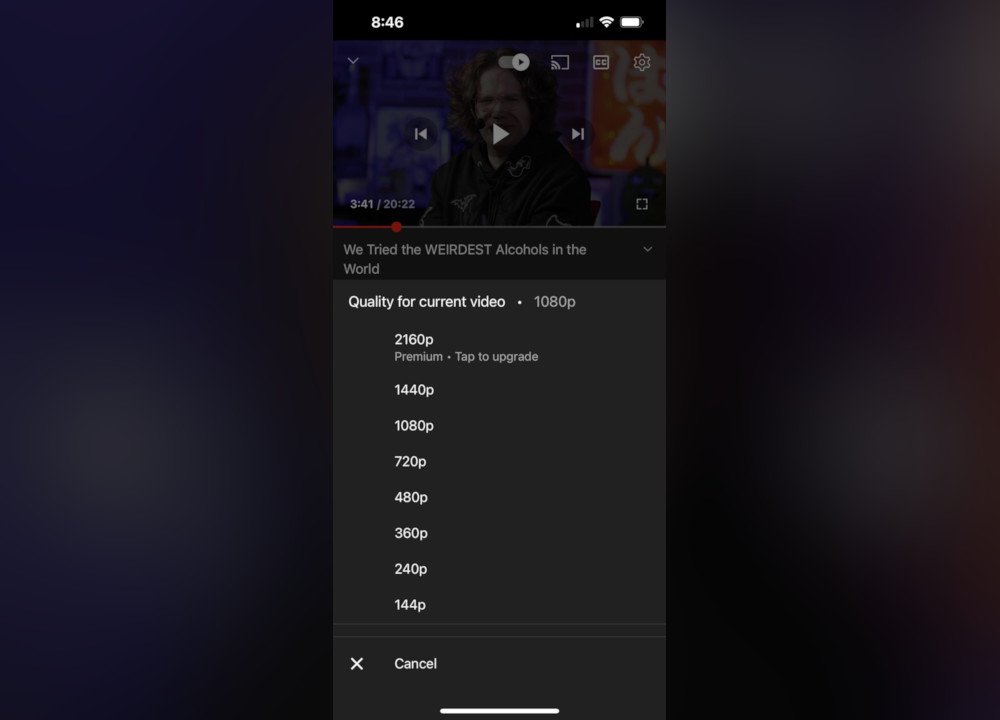1000x720 pixels.
Task: Select 360p quality
Action: pos(411,534)
